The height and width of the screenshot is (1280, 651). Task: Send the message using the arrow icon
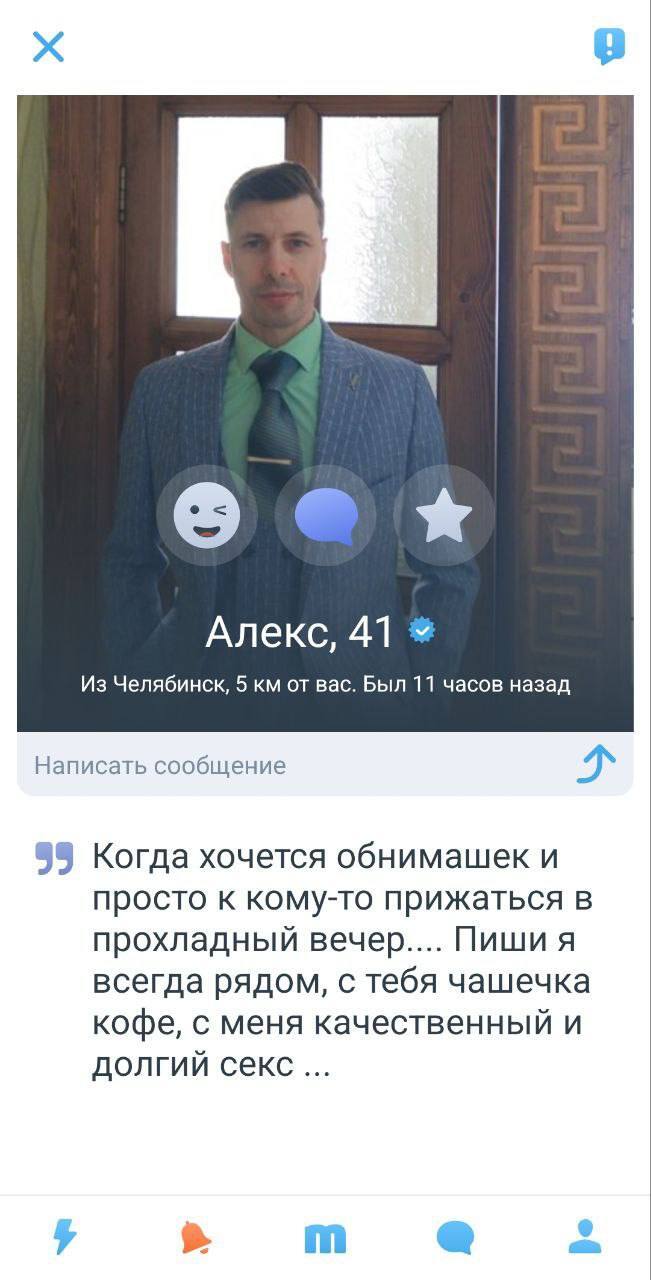pyautogui.click(x=597, y=766)
